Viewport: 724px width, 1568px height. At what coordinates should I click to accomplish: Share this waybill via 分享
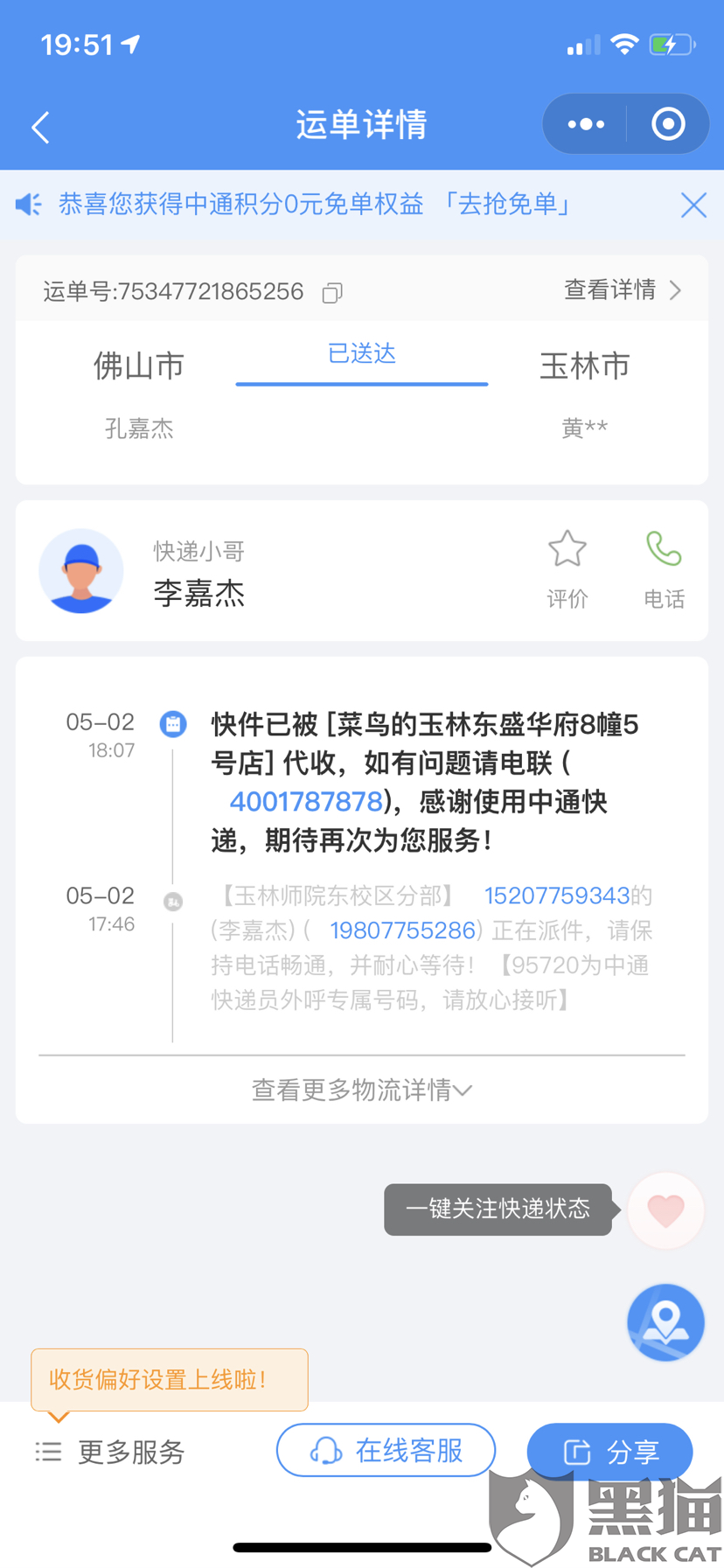[x=609, y=1453]
